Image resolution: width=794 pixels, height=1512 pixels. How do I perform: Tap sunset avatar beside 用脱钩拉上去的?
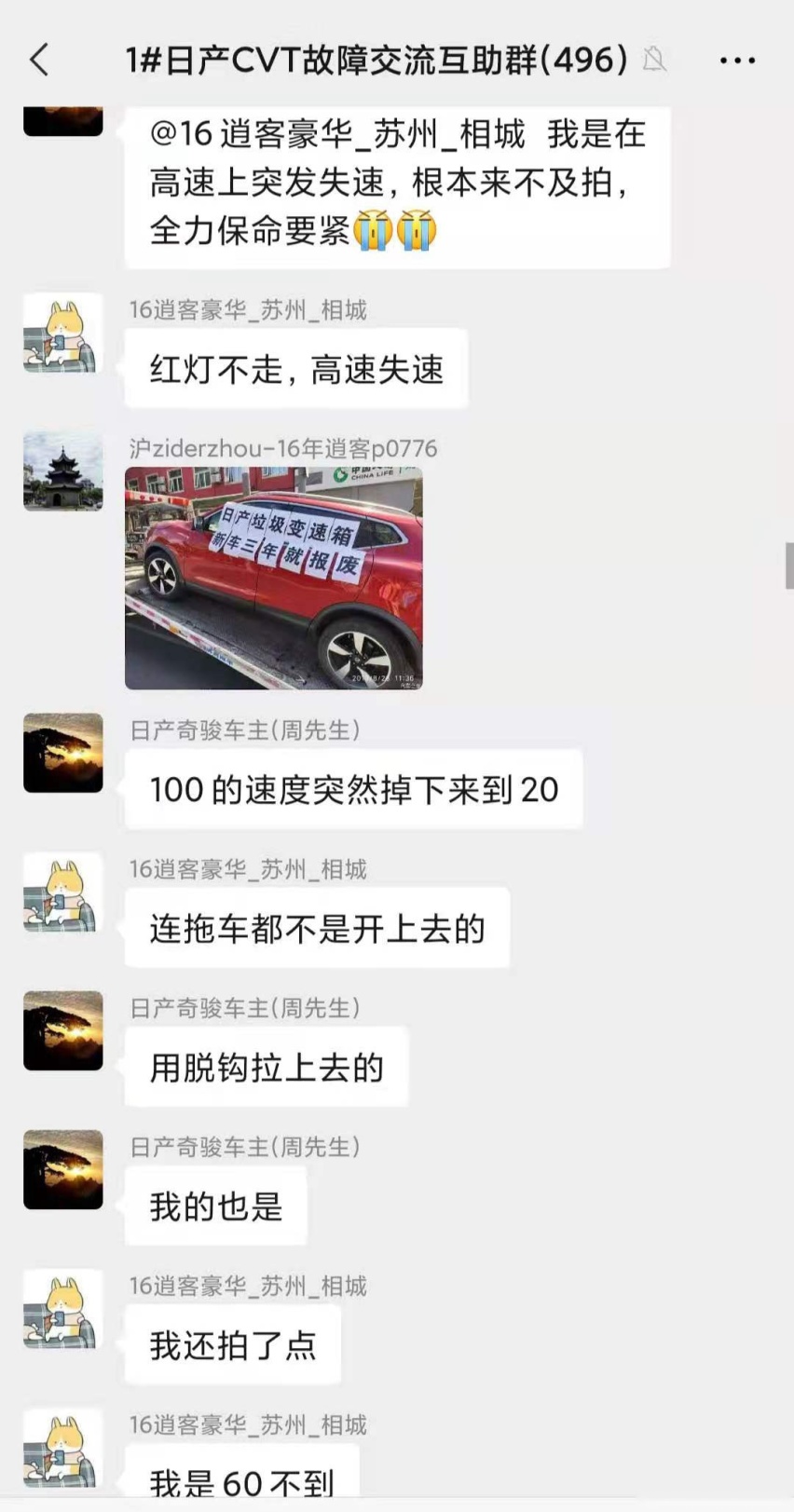62,1030
